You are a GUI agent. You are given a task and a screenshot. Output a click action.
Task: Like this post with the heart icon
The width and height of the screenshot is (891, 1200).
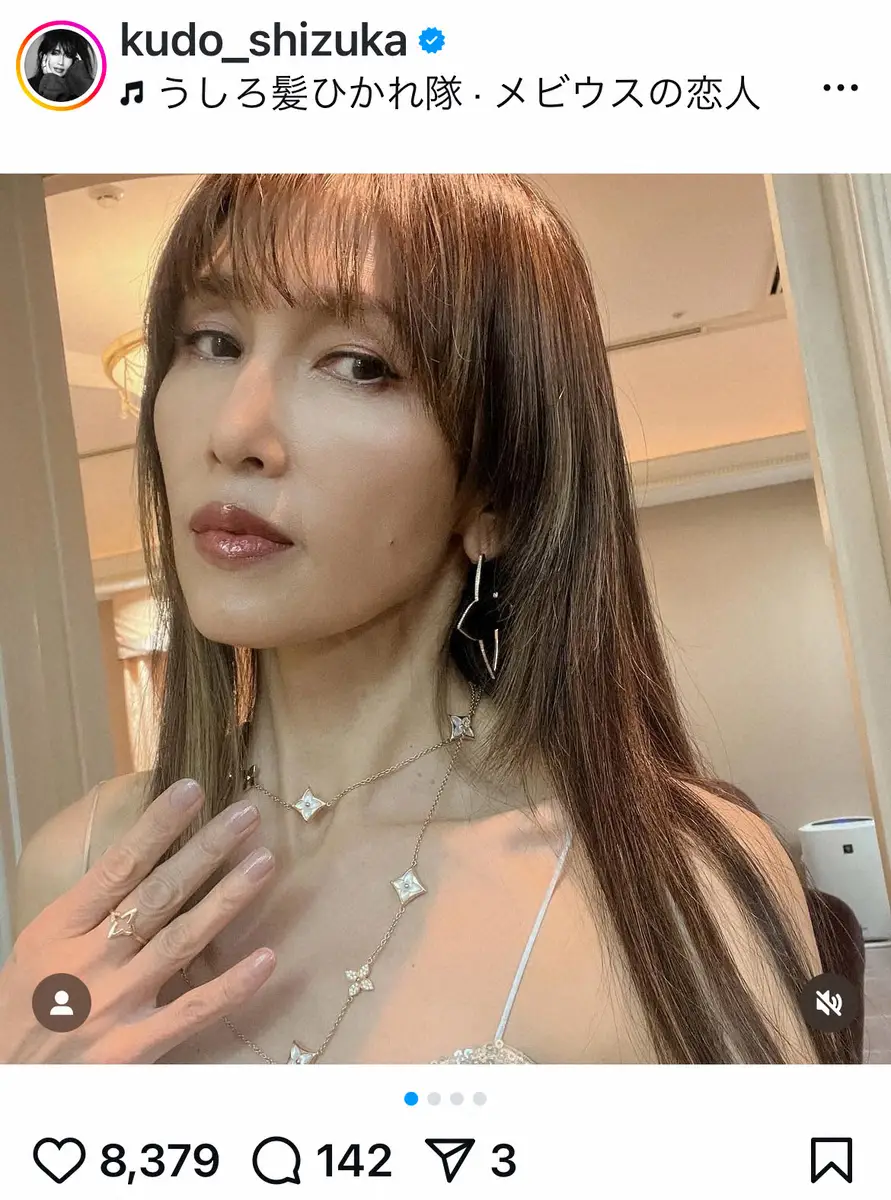click(60, 1161)
